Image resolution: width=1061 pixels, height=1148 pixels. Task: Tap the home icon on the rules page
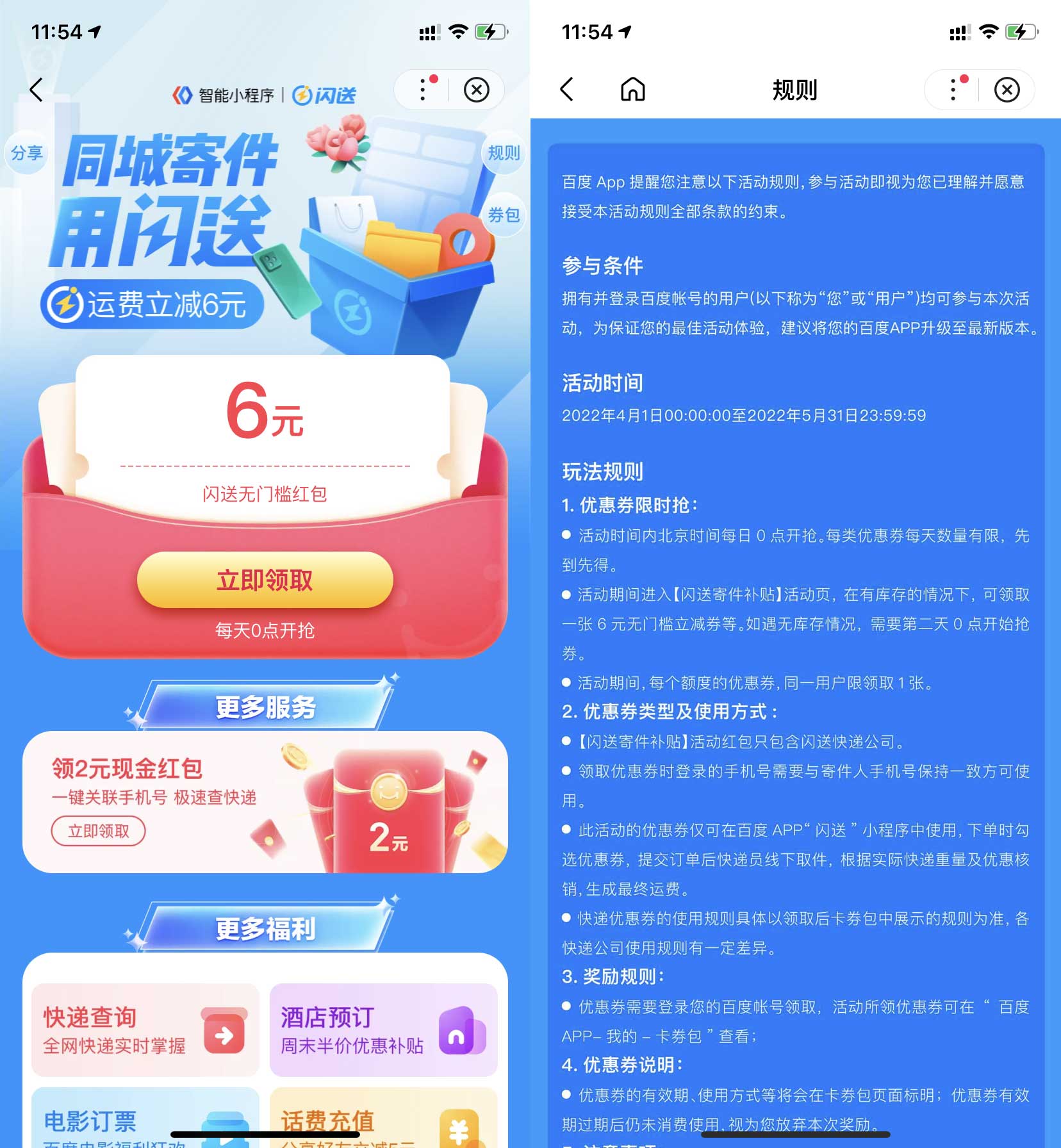pyautogui.click(x=632, y=90)
